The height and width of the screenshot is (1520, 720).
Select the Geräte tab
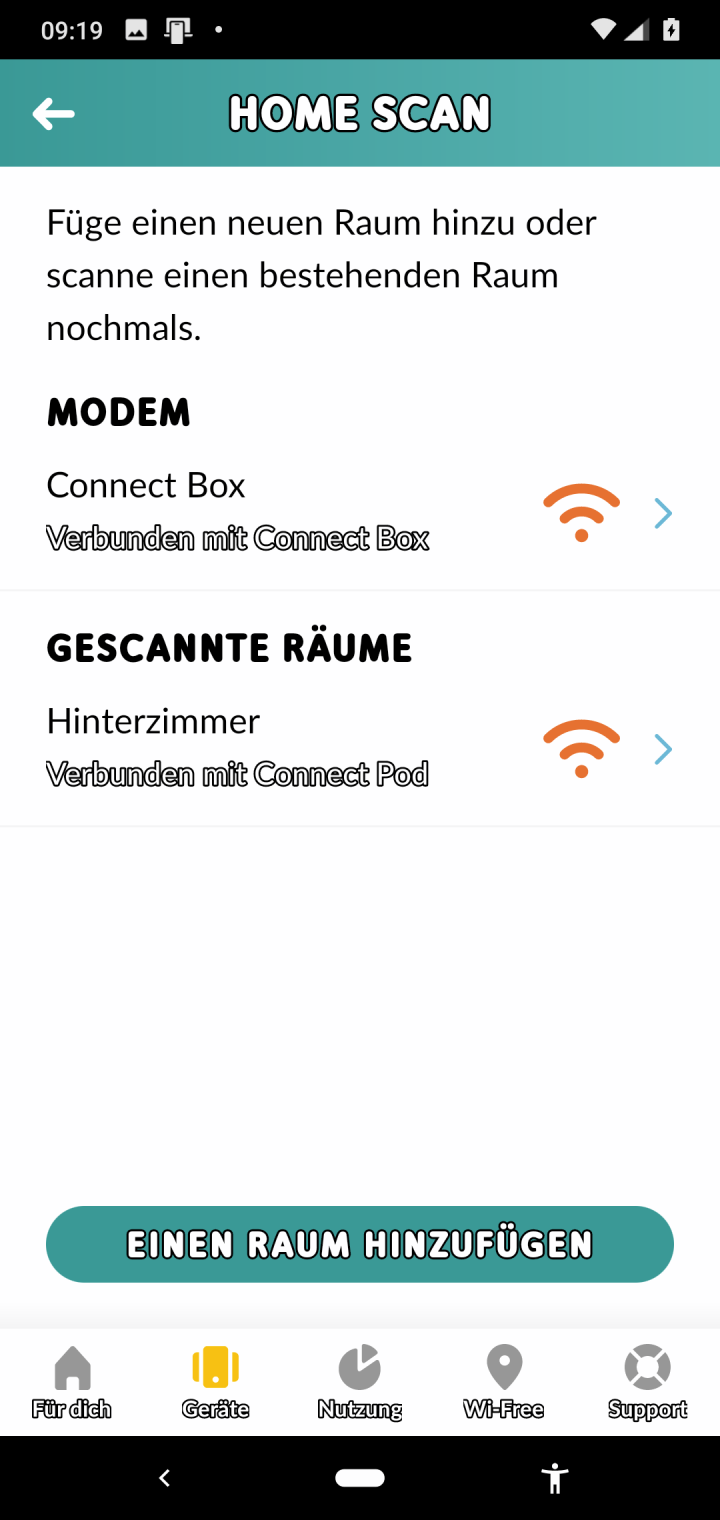[216, 1382]
